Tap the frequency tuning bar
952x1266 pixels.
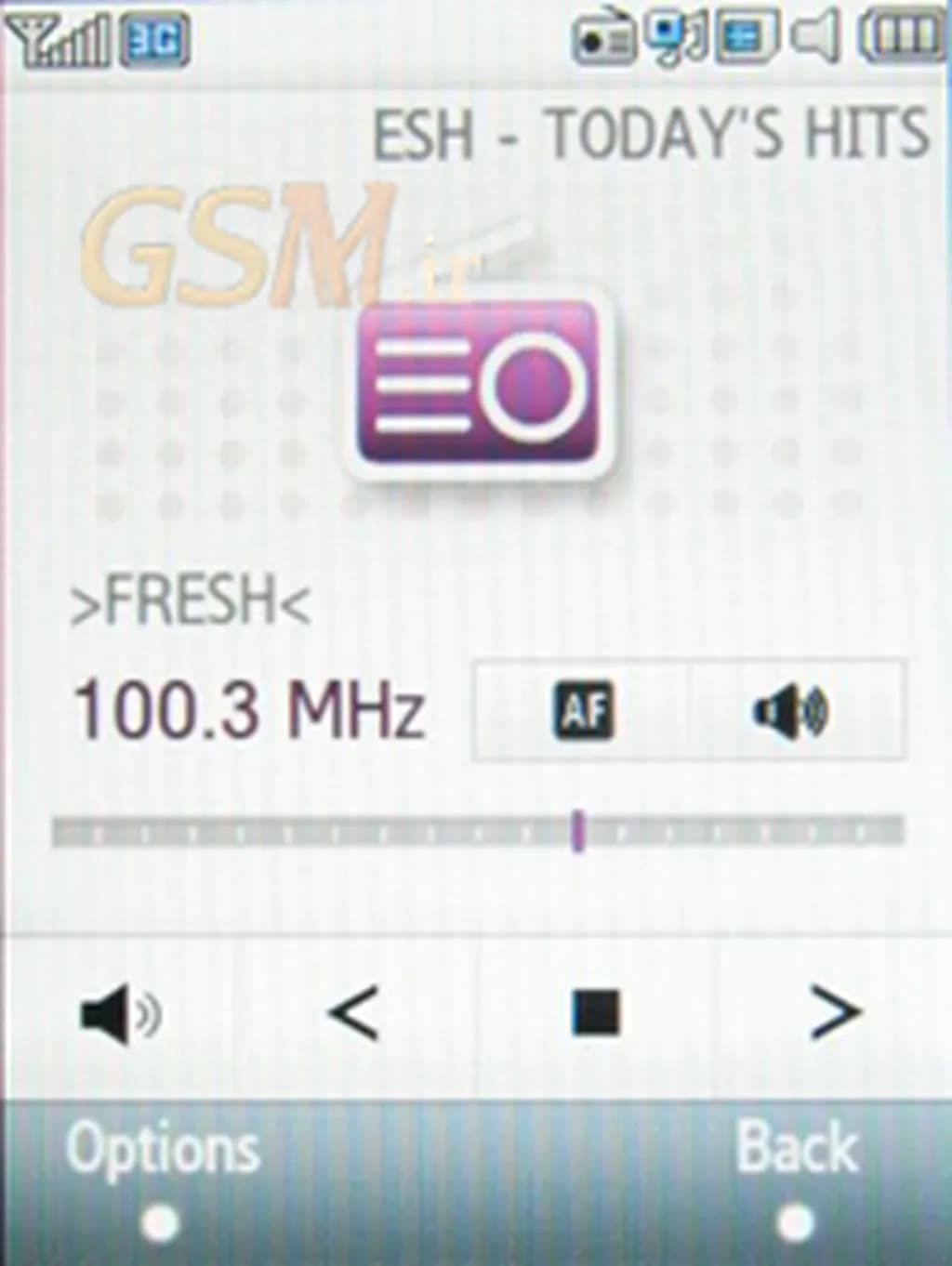click(x=478, y=831)
